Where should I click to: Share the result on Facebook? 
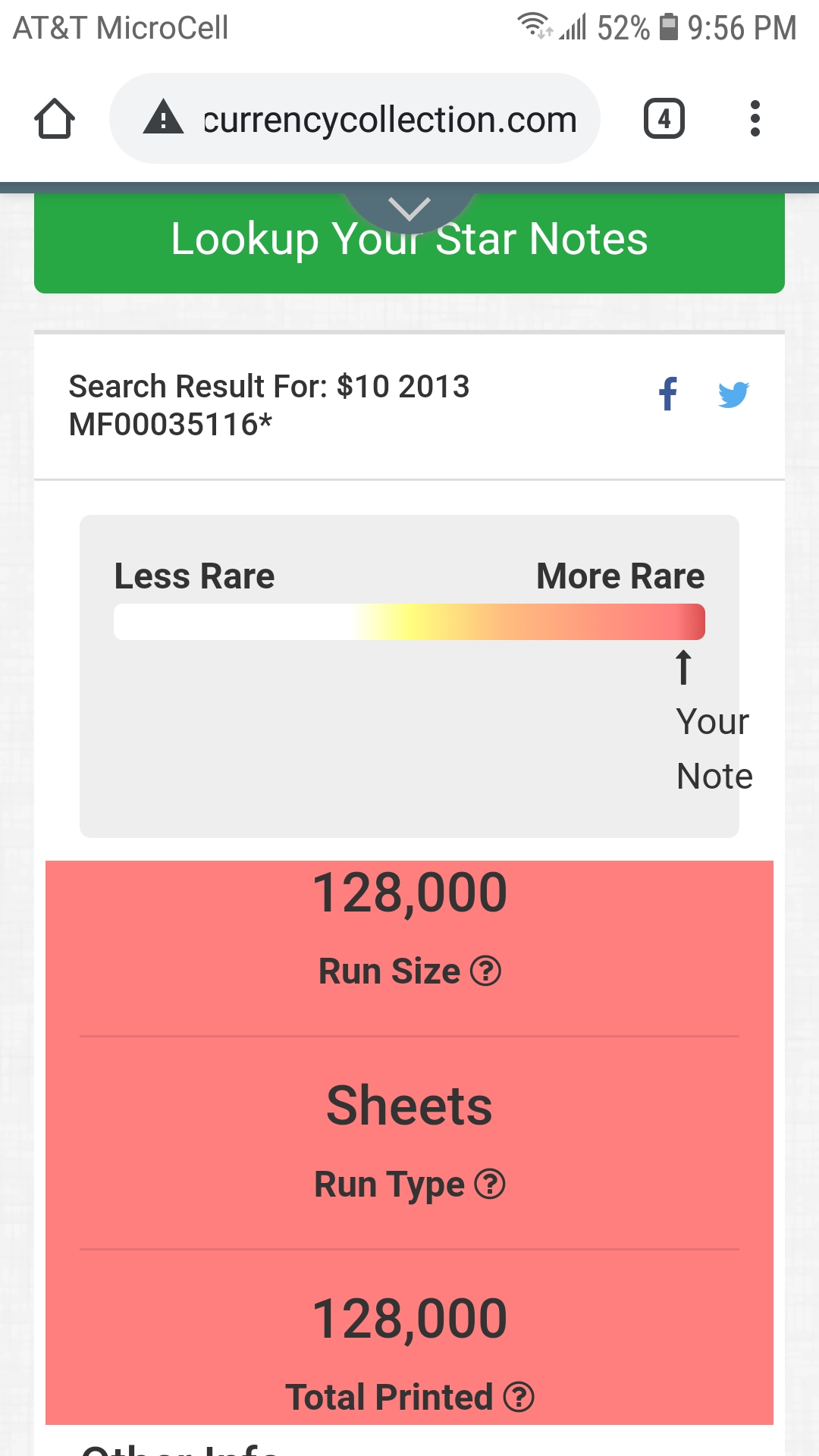[668, 394]
